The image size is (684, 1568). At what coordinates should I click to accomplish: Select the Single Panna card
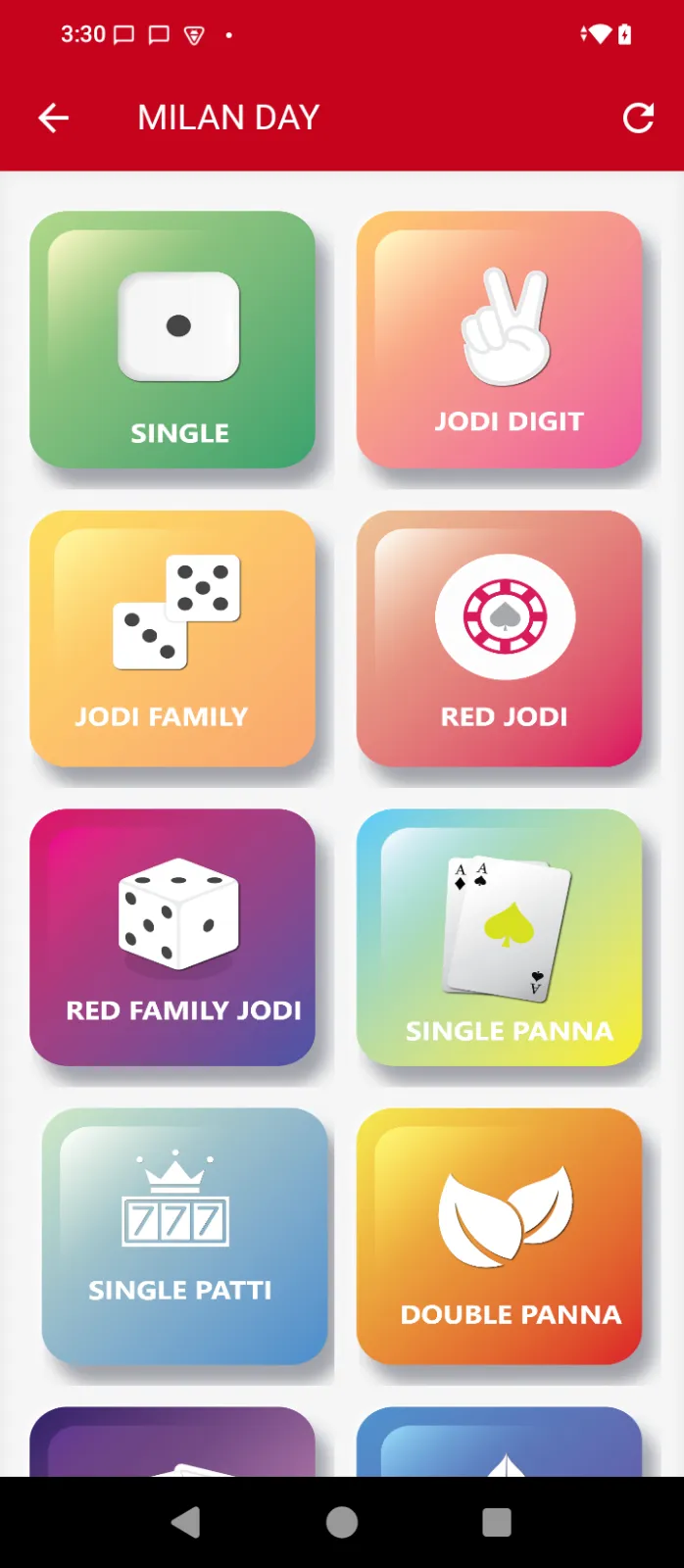coord(499,937)
